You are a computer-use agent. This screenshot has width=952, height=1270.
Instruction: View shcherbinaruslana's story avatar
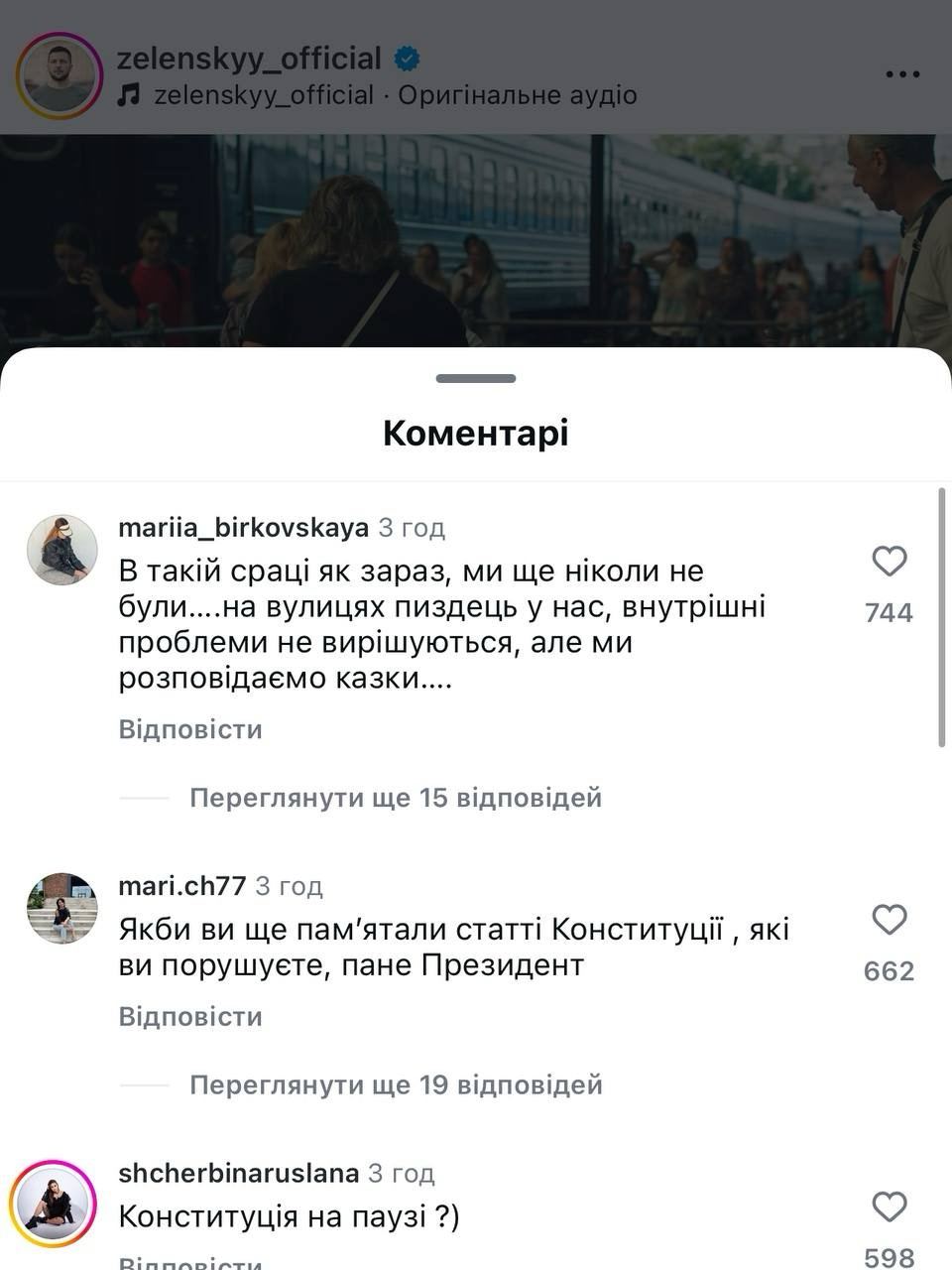[x=53, y=1204]
